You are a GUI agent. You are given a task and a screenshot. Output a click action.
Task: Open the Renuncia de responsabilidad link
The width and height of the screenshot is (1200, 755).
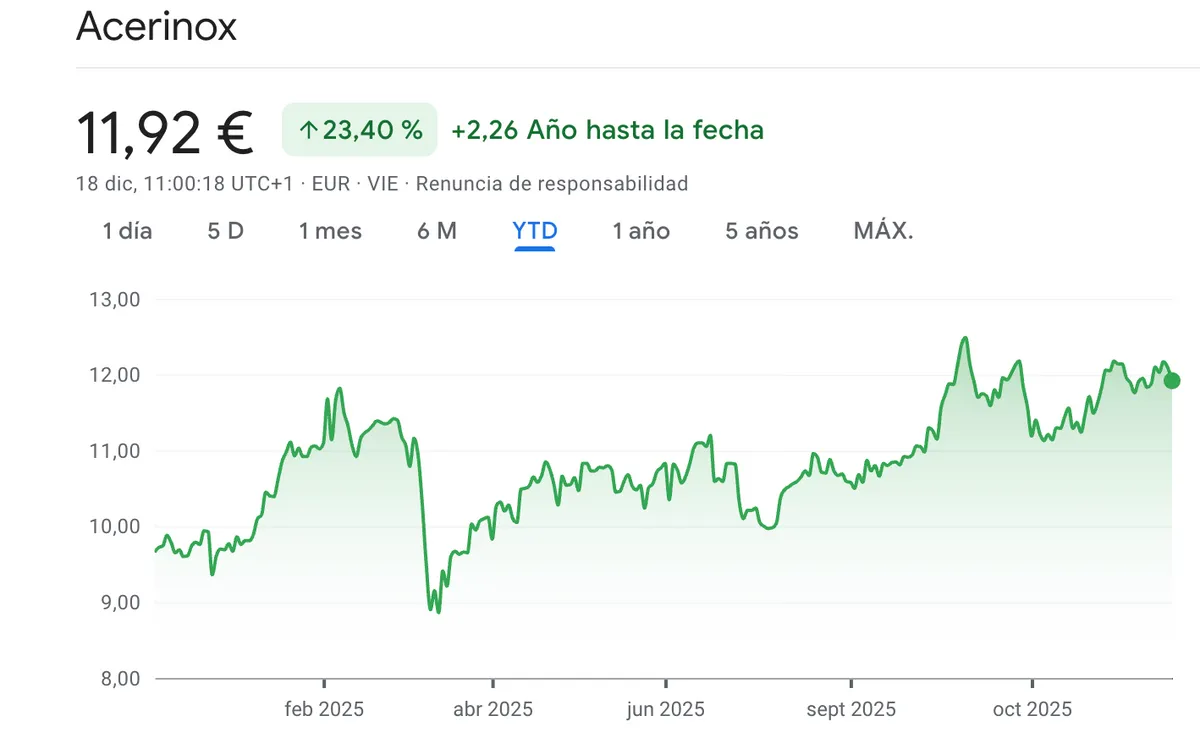click(552, 184)
